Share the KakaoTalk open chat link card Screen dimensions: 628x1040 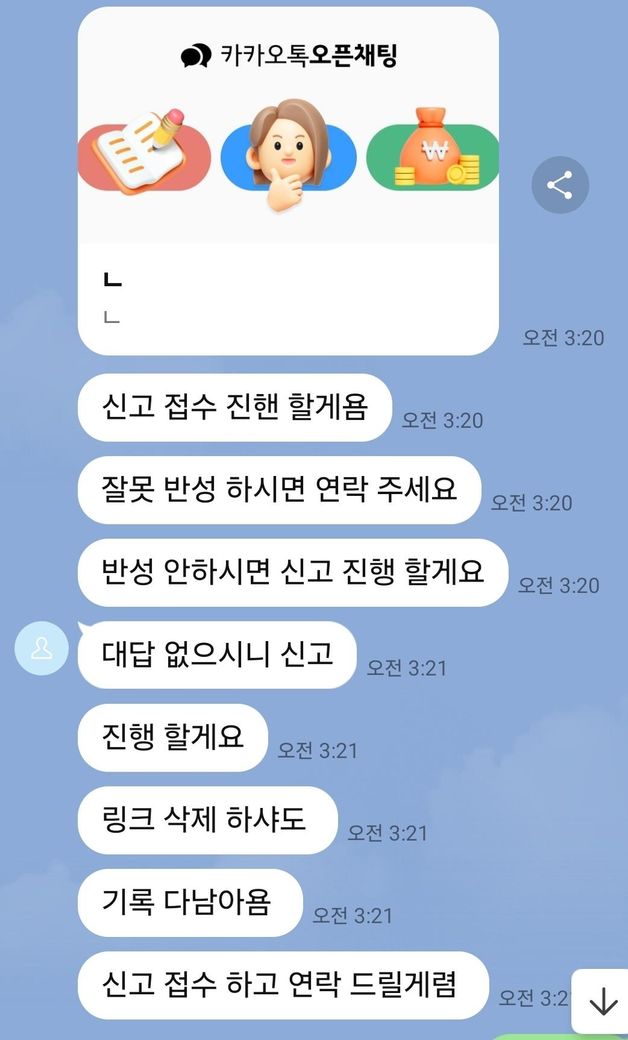(x=559, y=185)
